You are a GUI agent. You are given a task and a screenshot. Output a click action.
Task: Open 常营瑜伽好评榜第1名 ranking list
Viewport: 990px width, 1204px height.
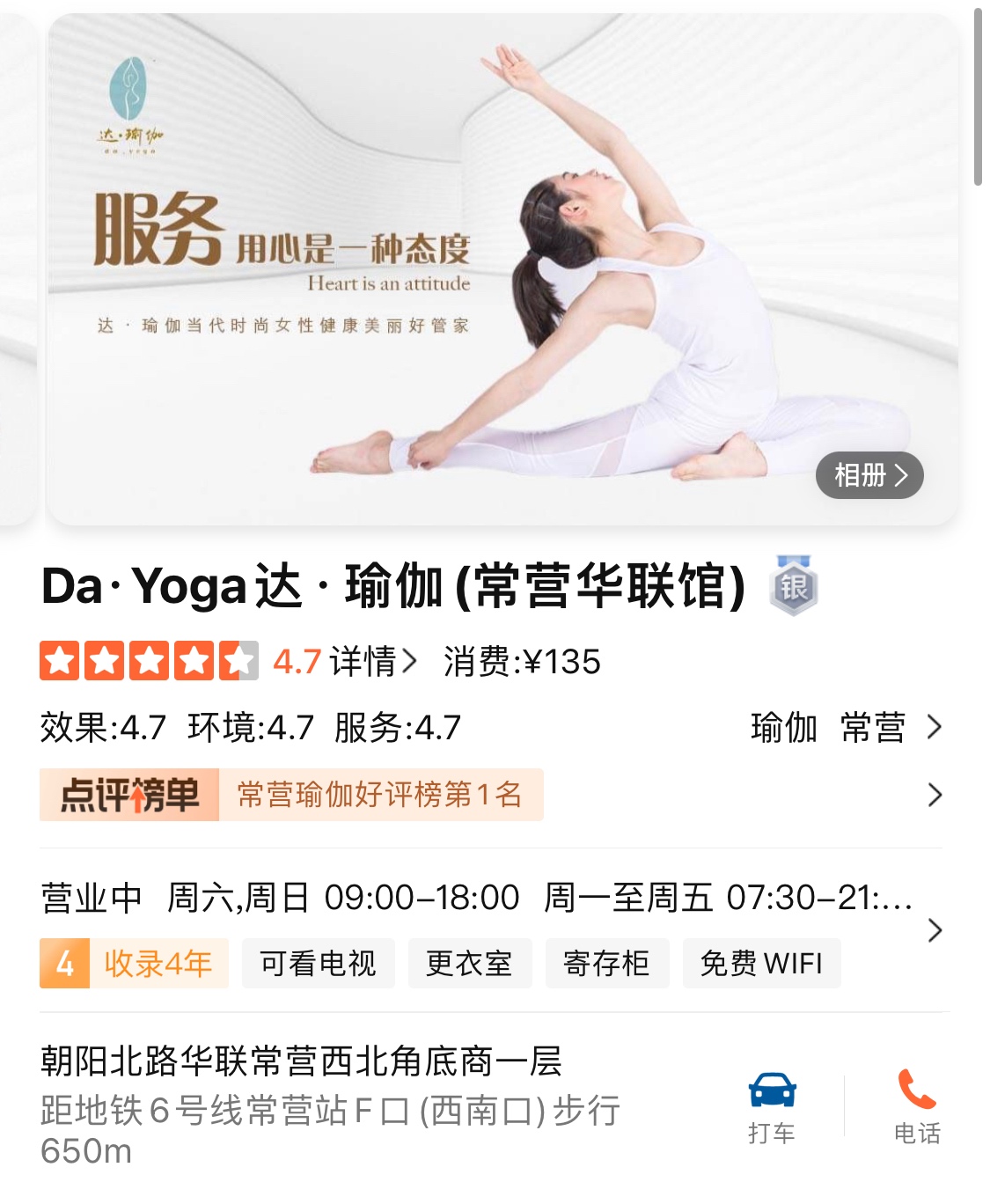[x=379, y=795]
